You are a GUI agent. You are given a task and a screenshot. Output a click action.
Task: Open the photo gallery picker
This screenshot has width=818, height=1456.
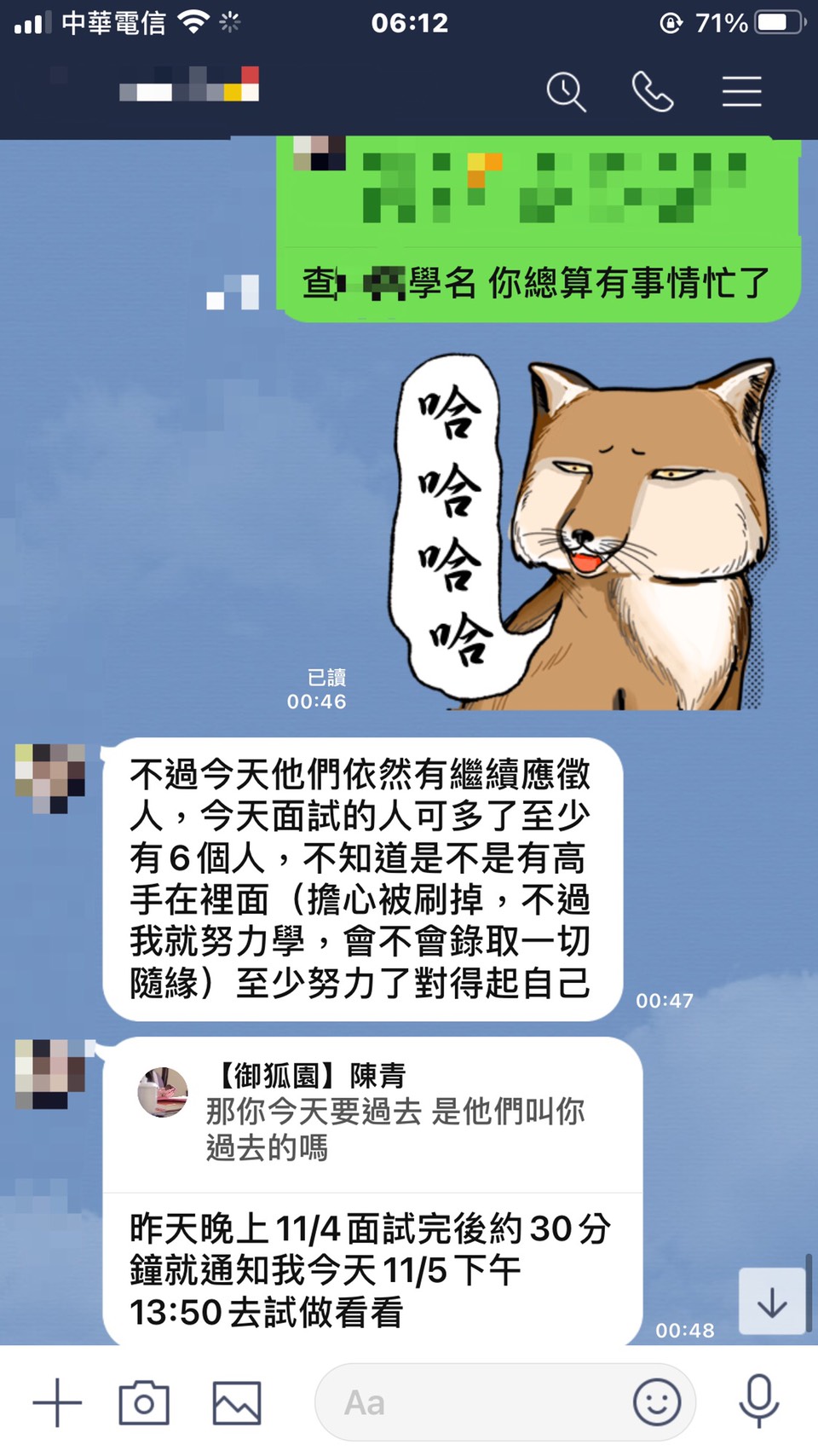(x=236, y=1402)
